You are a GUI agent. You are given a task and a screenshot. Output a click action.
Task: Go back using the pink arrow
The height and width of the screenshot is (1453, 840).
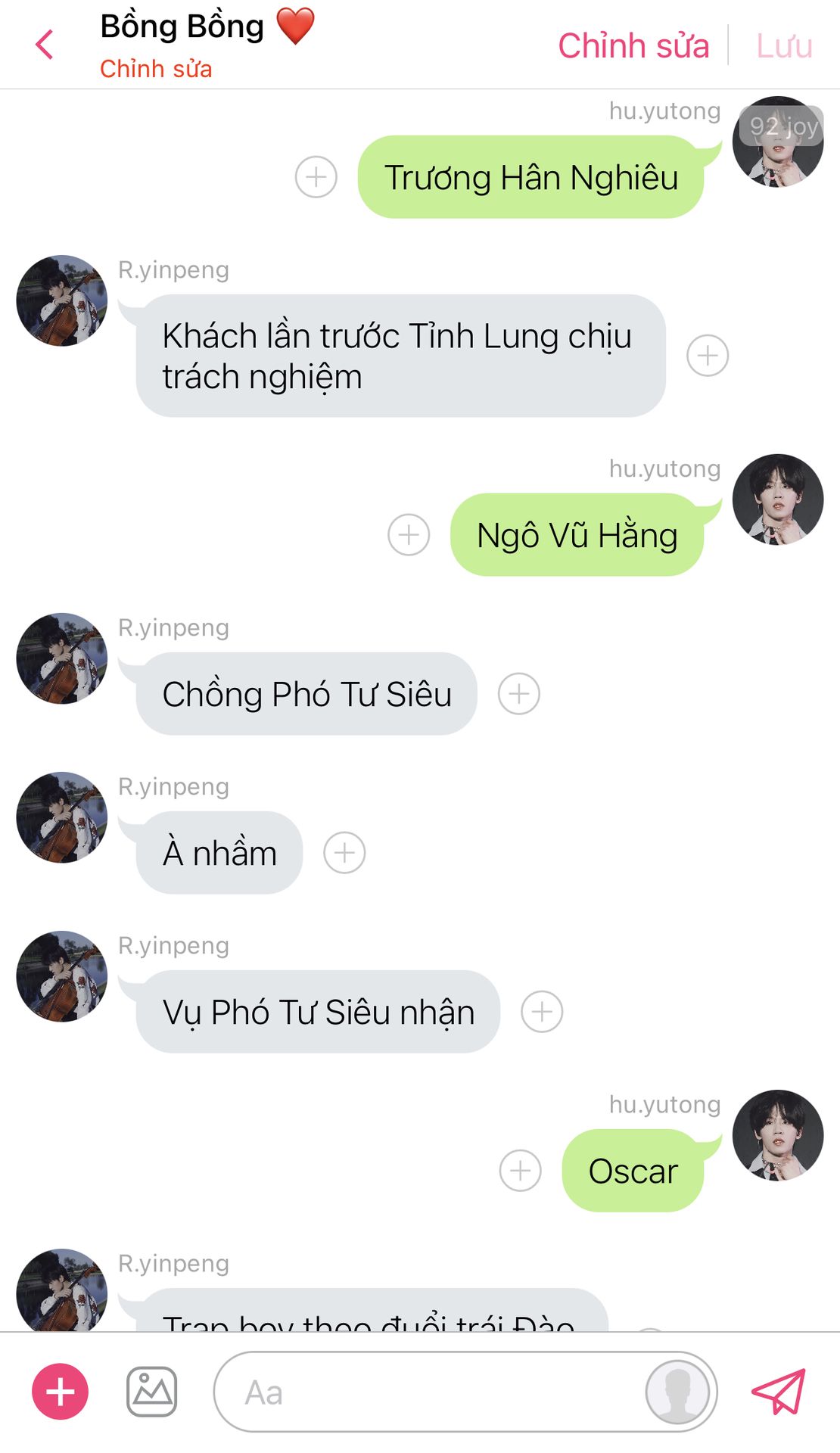pos(45,45)
